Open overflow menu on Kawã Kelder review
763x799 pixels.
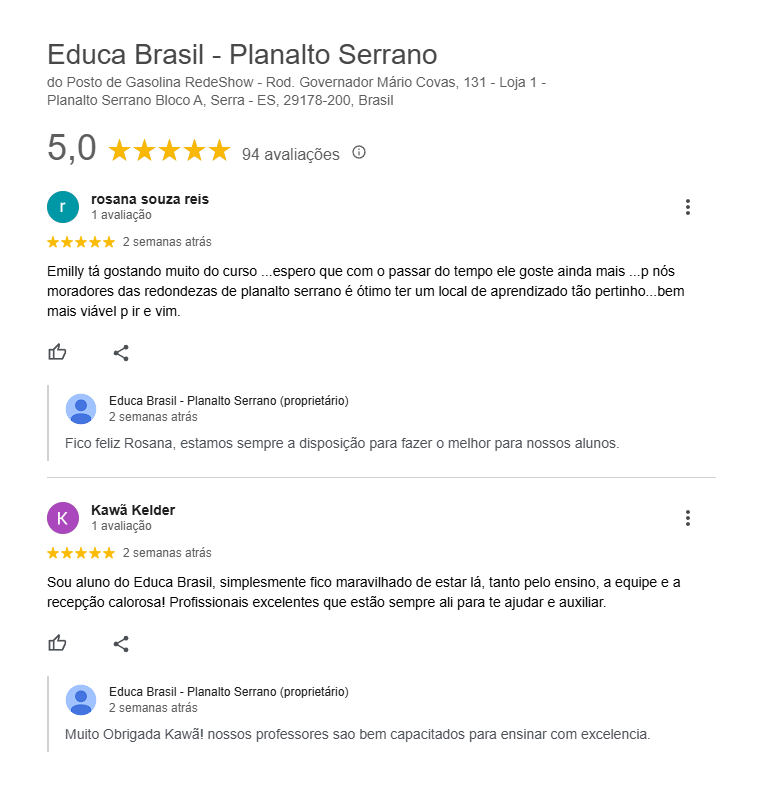click(x=687, y=518)
